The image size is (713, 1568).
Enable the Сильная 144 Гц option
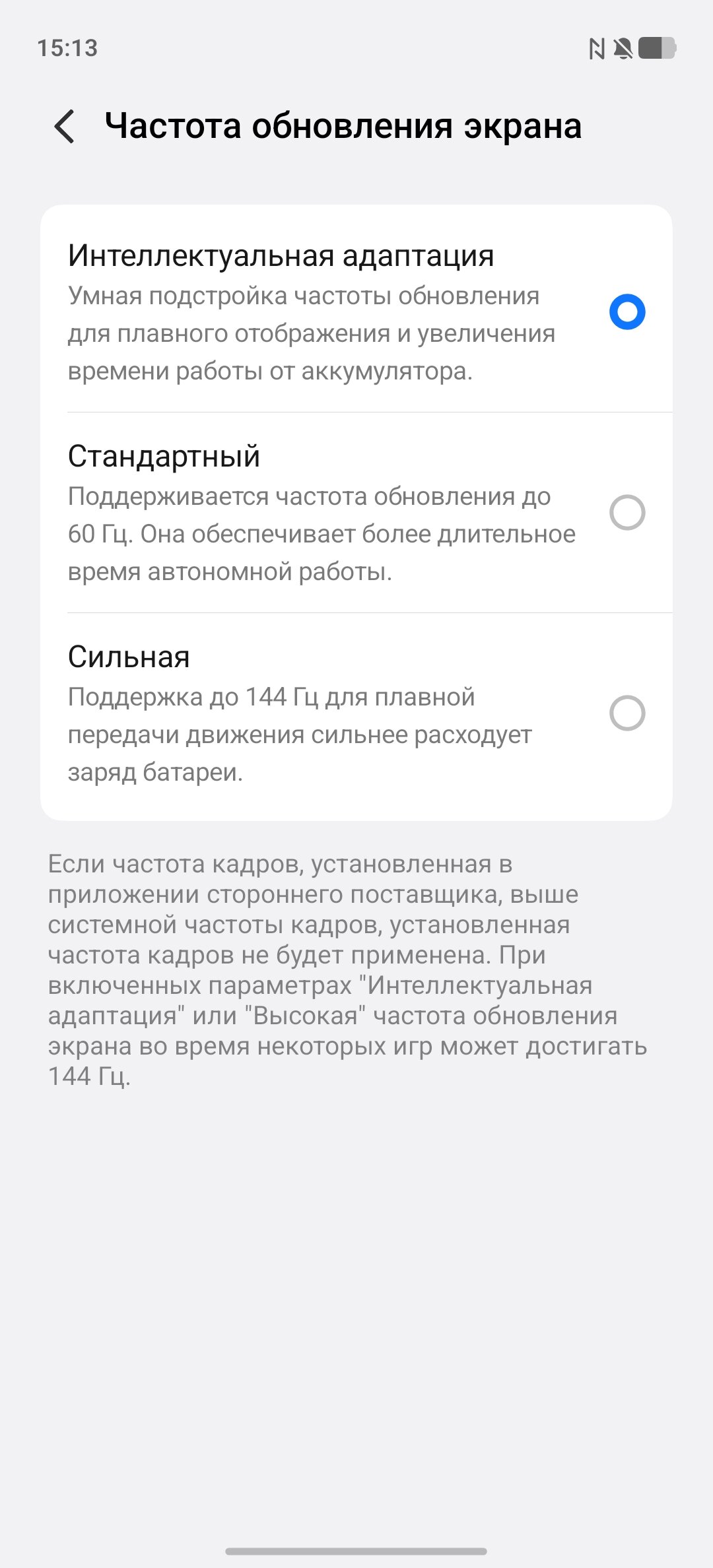[x=627, y=713]
